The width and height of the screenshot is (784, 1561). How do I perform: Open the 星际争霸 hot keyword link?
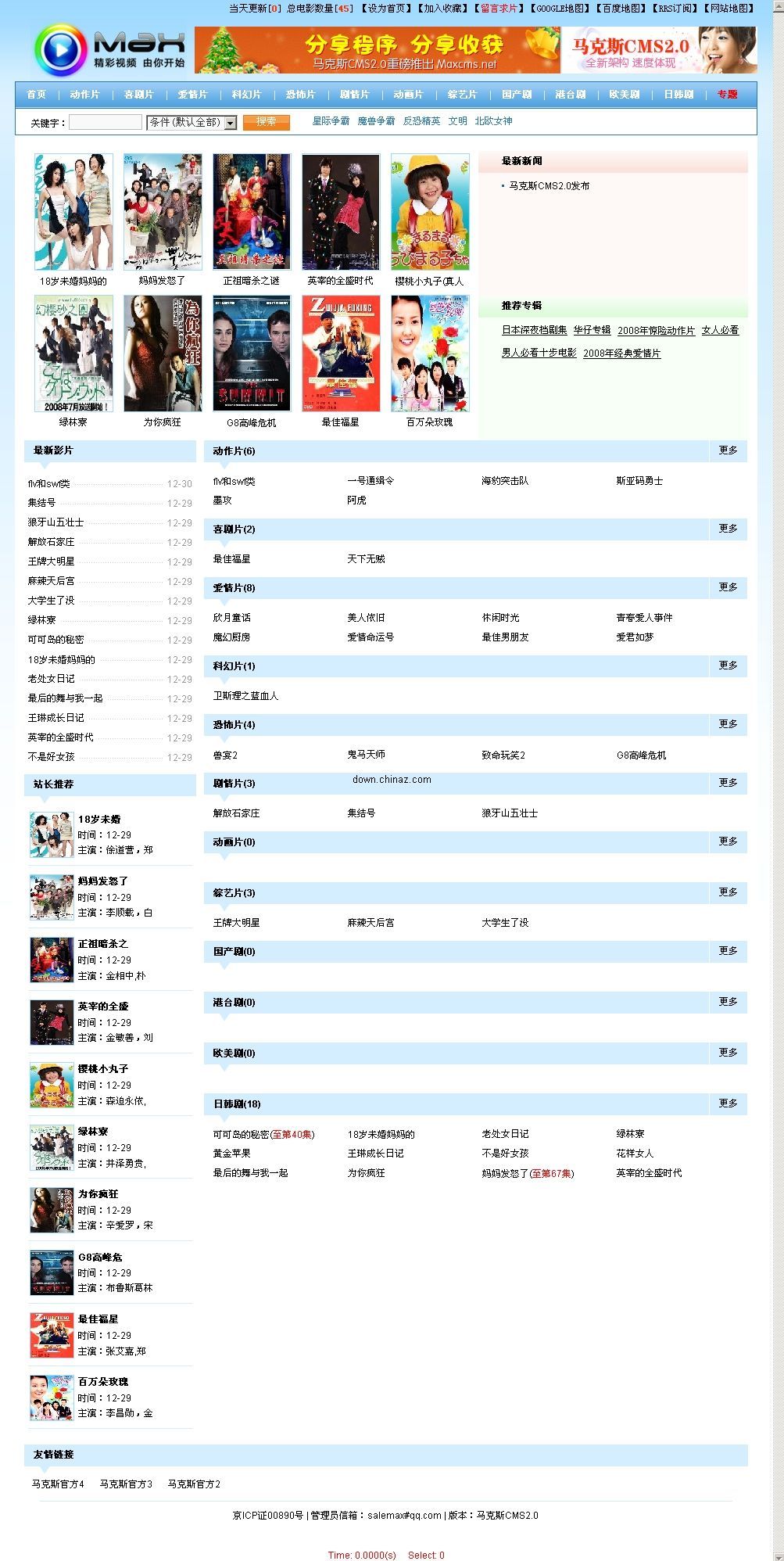(x=331, y=121)
